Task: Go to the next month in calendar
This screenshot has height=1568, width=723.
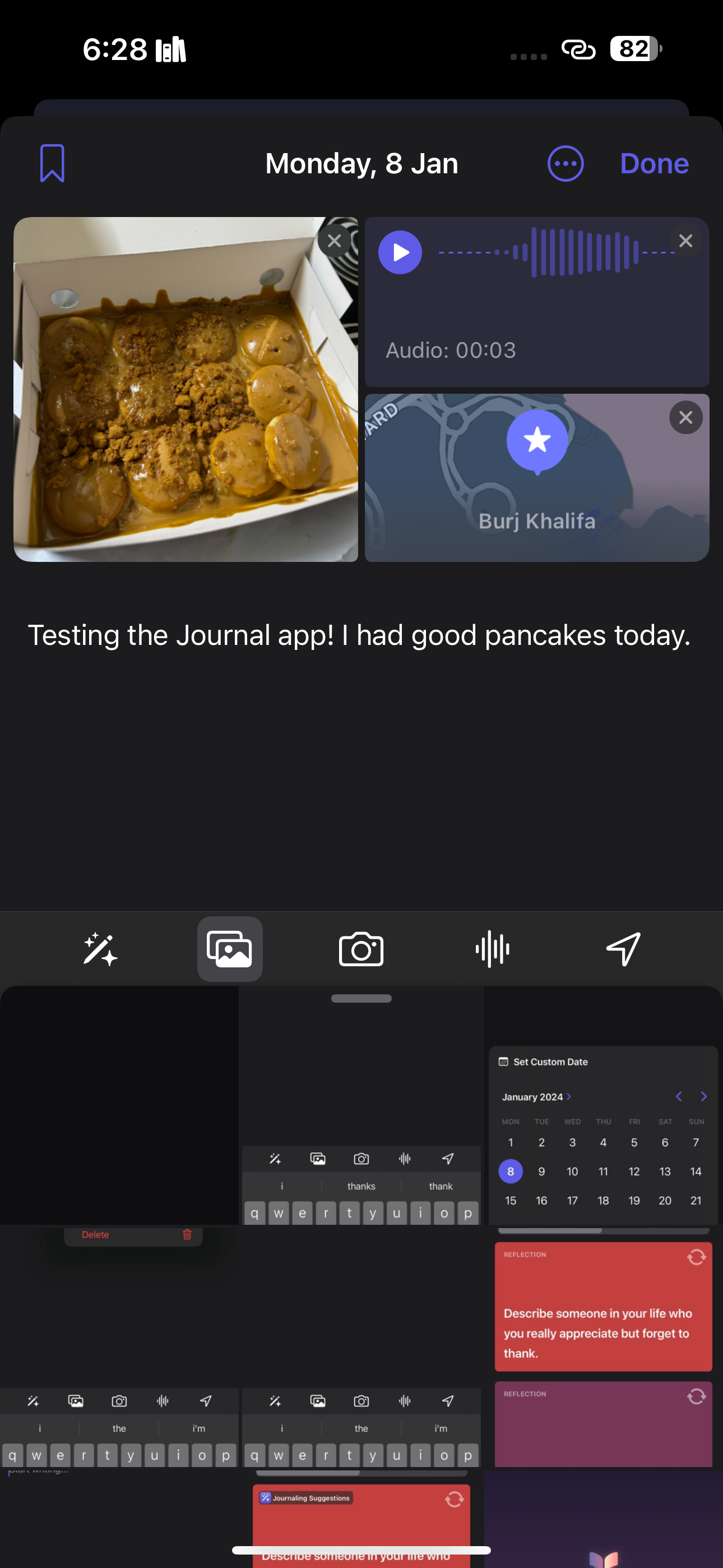Action: pos(703,1096)
